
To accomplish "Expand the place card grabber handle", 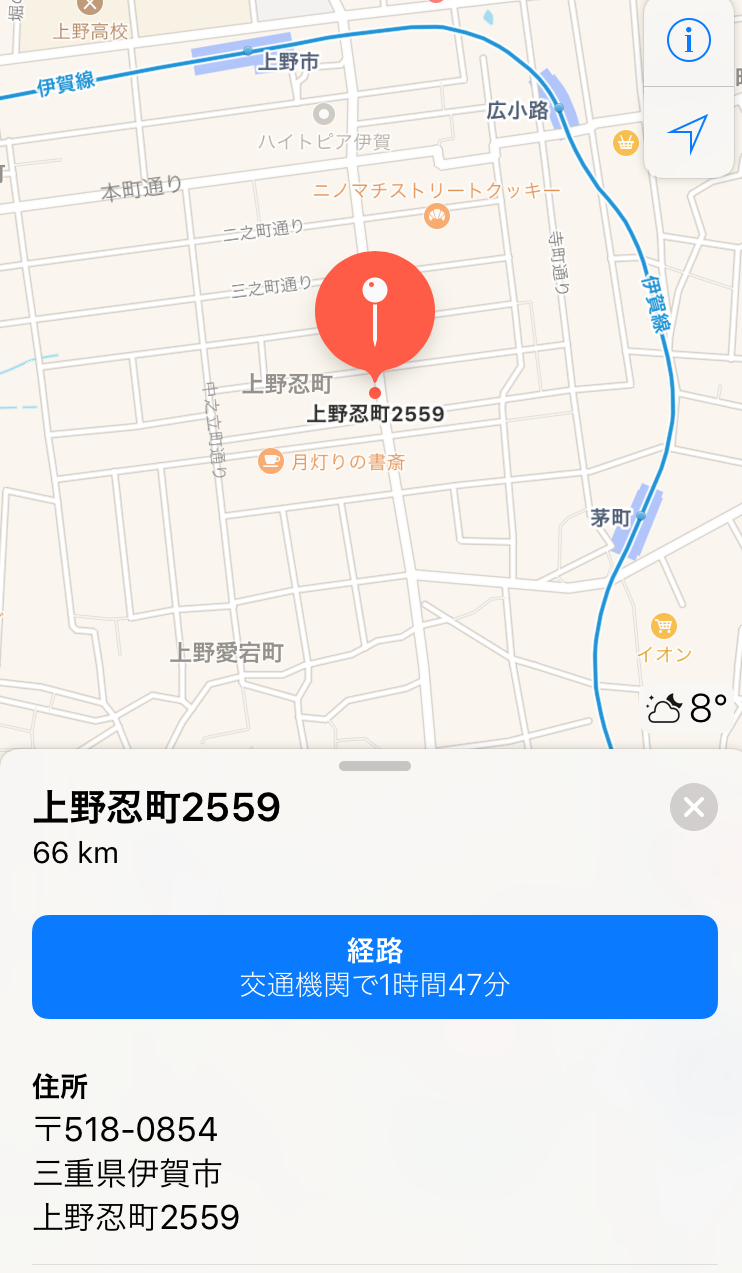I will pos(375,766).
